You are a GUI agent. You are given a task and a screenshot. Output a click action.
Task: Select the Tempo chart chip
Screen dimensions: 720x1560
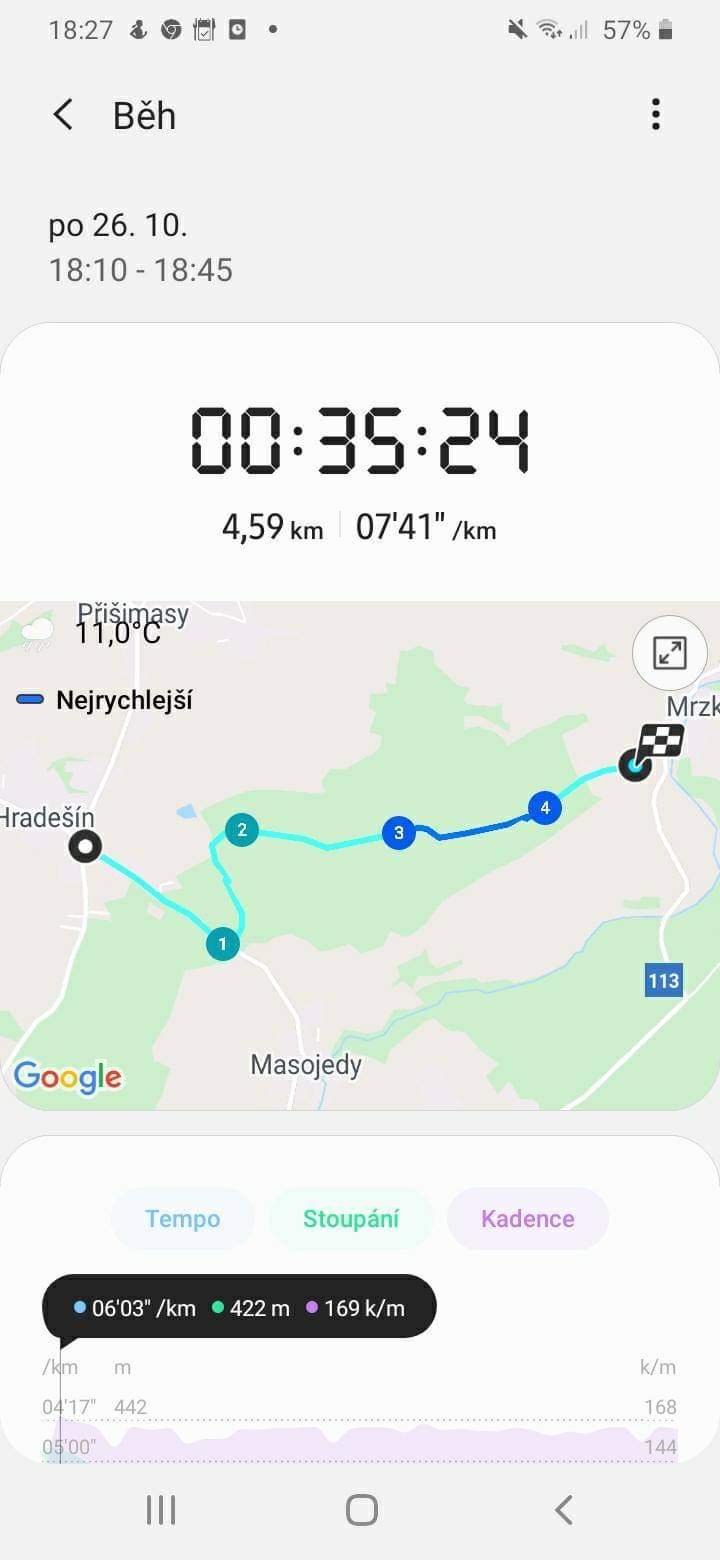[x=183, y=1219]
